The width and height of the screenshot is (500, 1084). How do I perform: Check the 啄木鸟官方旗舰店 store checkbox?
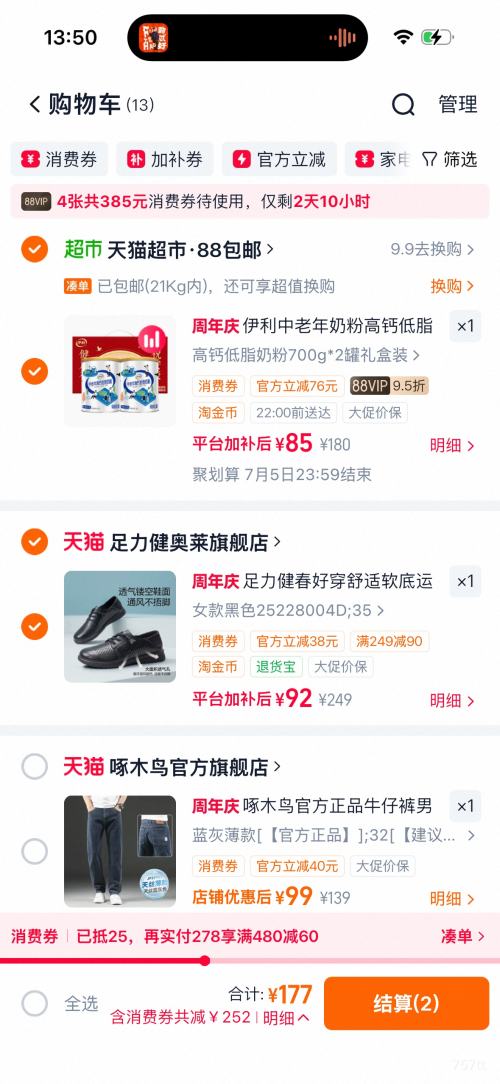pos(35,767)
